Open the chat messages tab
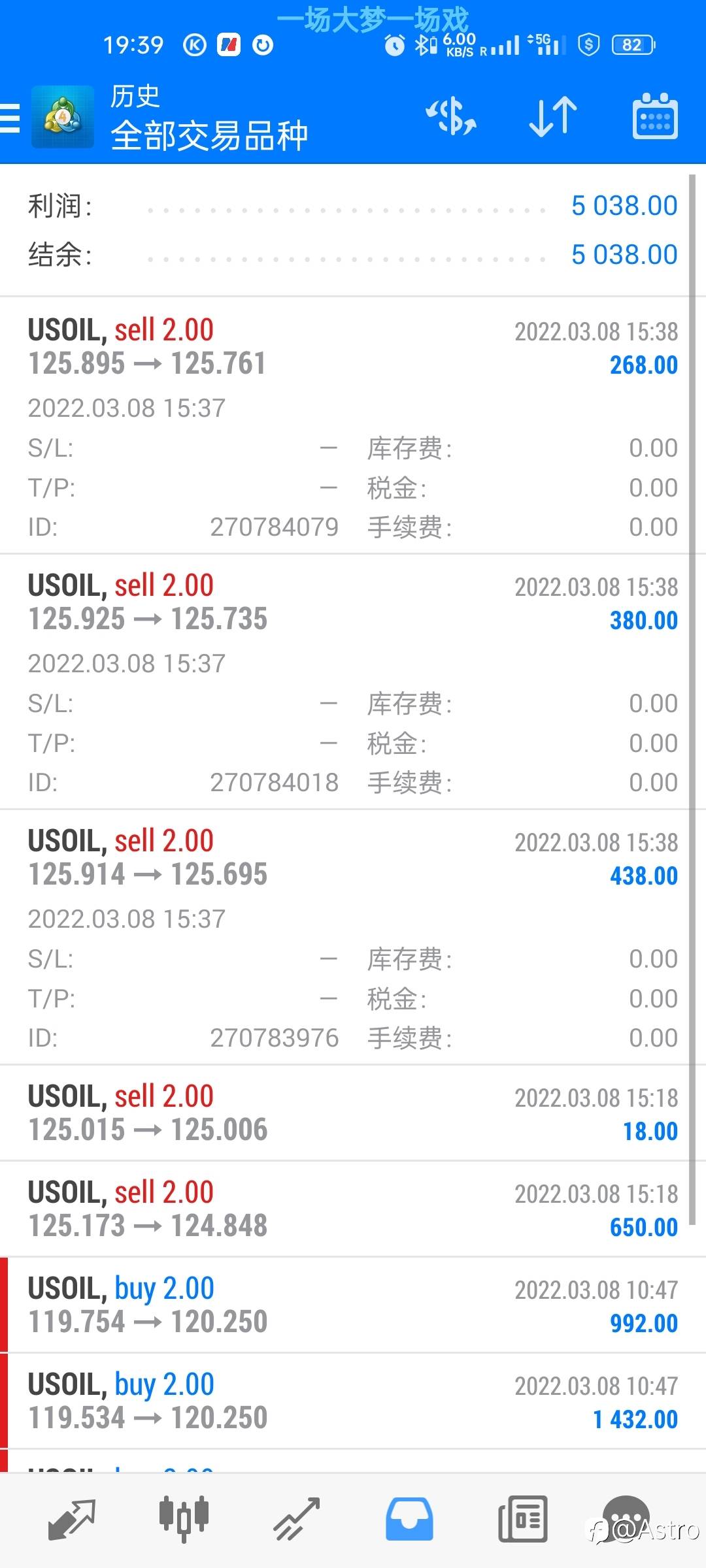The width and height of the screenshot is (706, 1568). 626,1520
